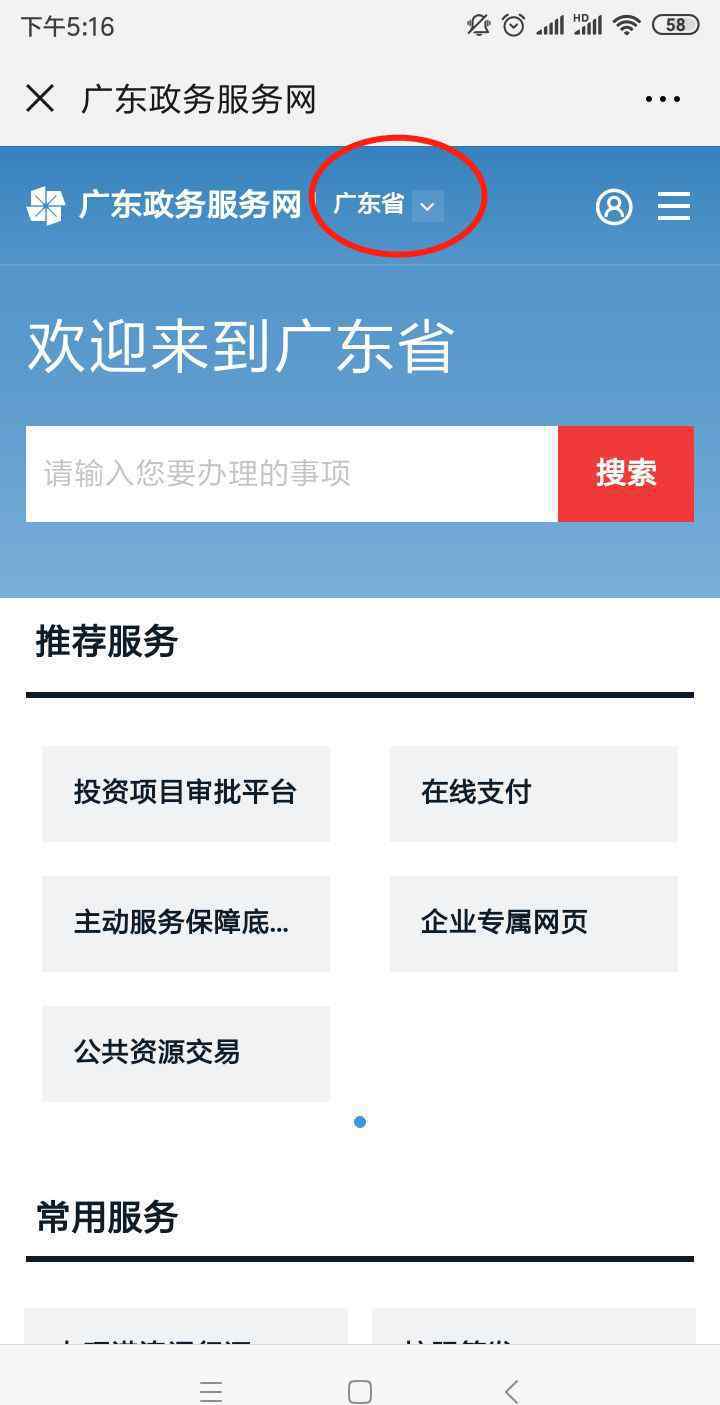
Task: Tap the 请输入您要办理的事项 search field
Action: (292, 474)
